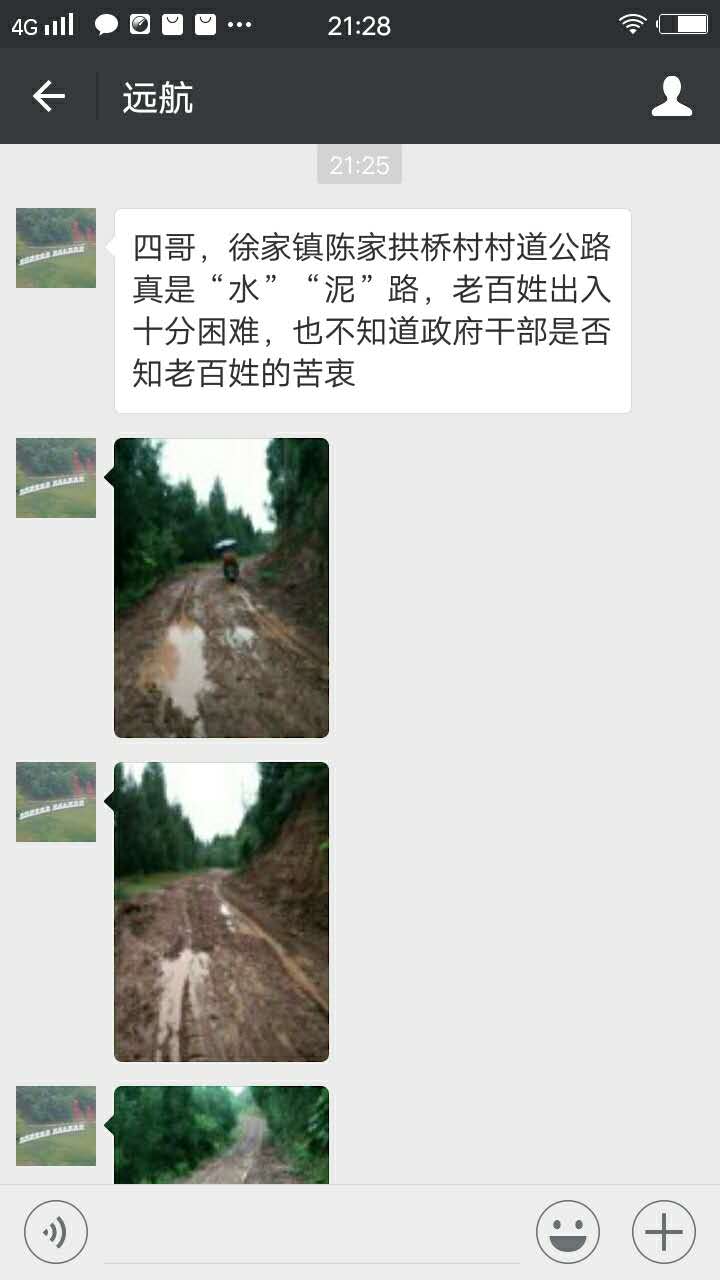720x1280 pixels.
Task: Open the plus attachment menu
Action: [x=664, y=1232]
